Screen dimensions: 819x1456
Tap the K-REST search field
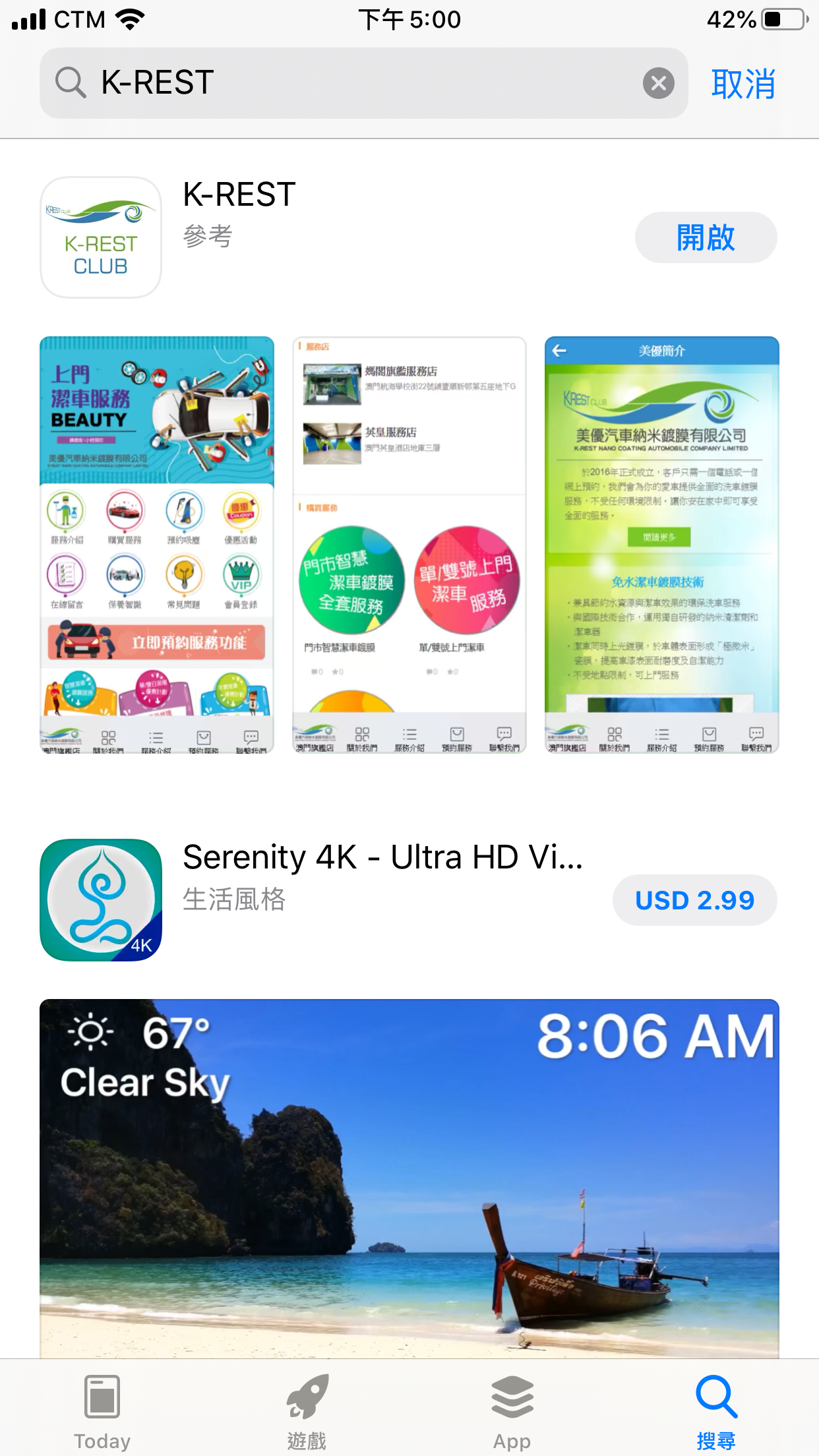coord(356,83)
